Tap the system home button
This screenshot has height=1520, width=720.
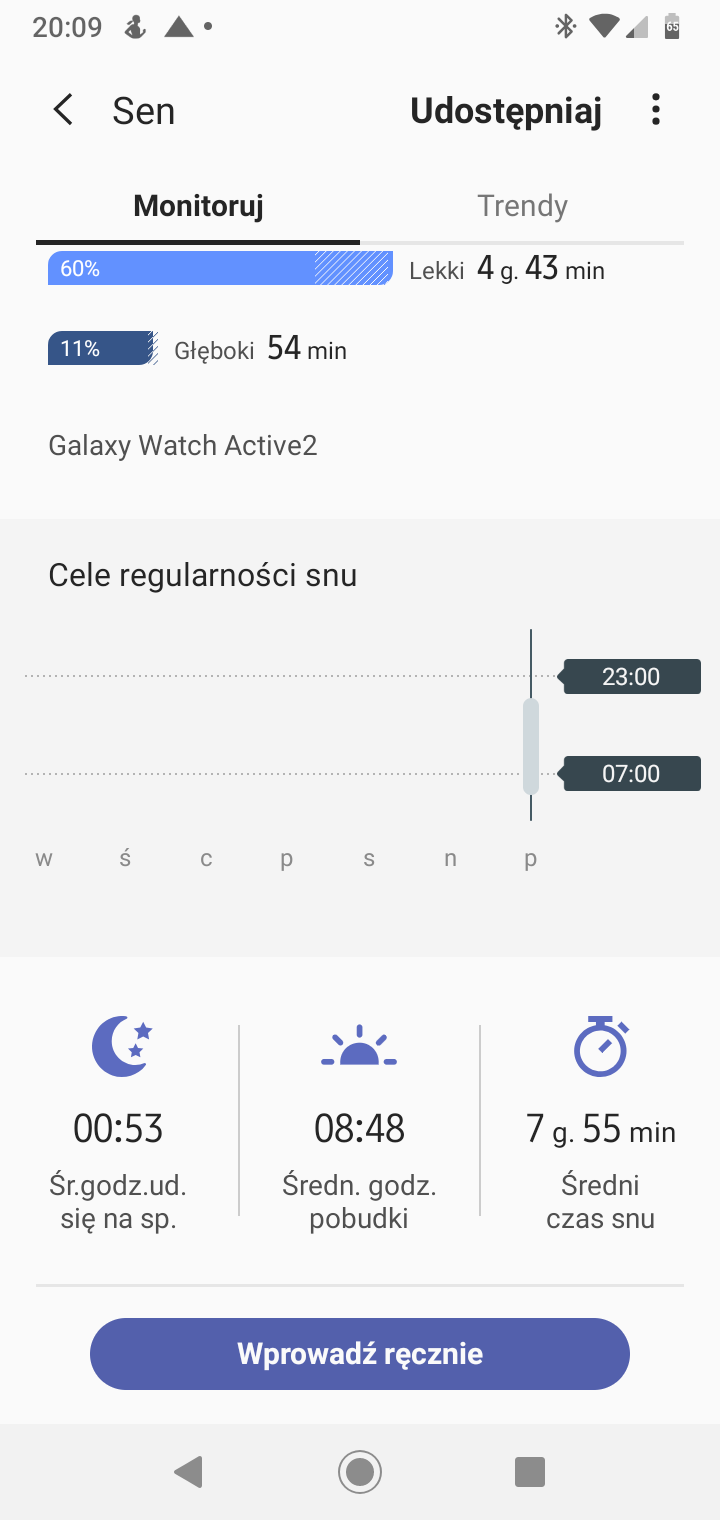(360, 1471)
